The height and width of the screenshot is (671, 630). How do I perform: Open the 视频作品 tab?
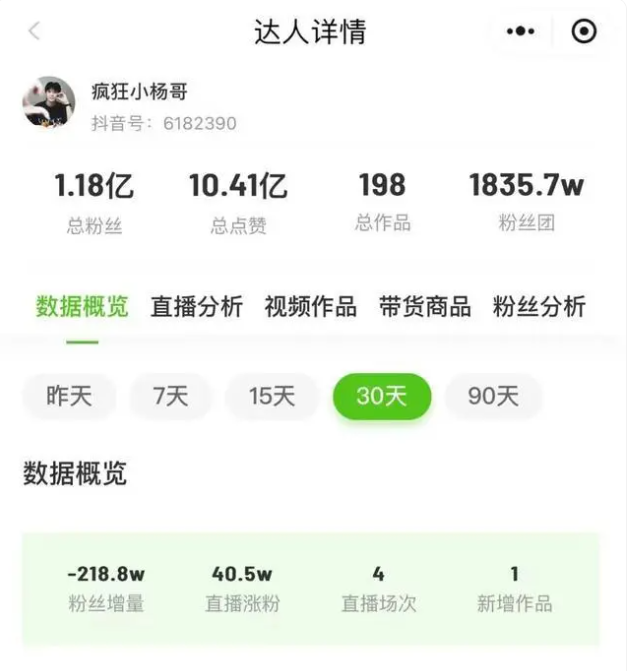tap(310, 307)
